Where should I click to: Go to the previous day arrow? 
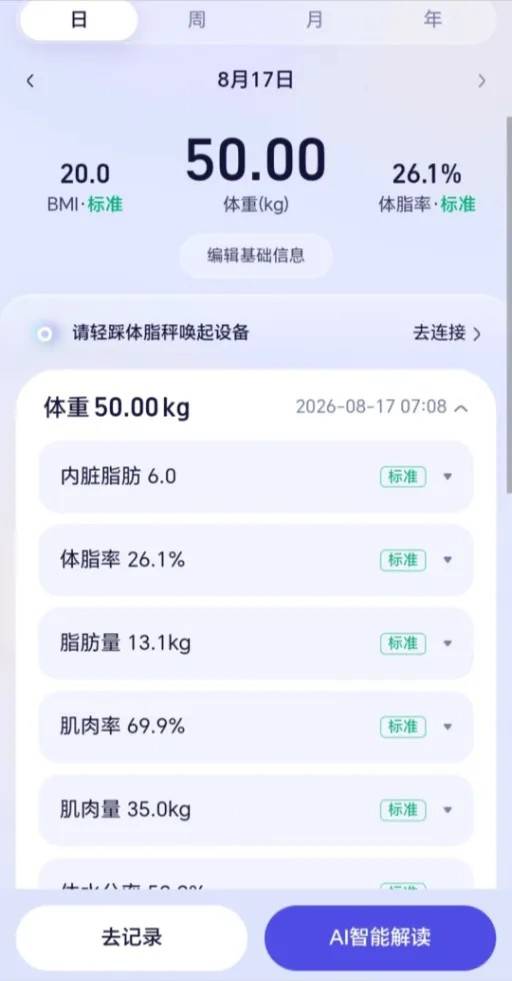(x=30, y=81)
